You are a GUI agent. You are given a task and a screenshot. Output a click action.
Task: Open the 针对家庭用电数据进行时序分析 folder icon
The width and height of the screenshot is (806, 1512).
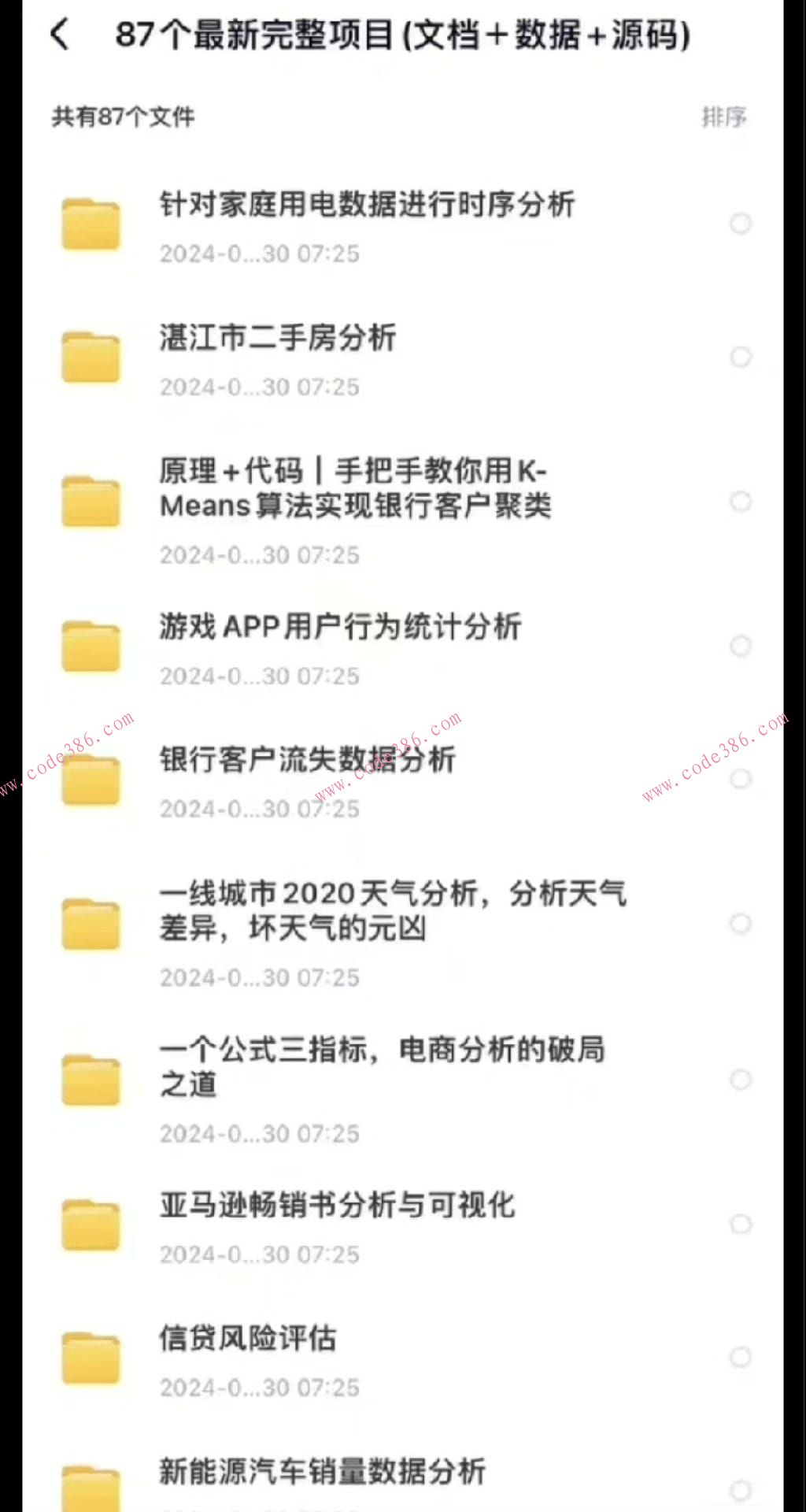click(x=90, y=224)
